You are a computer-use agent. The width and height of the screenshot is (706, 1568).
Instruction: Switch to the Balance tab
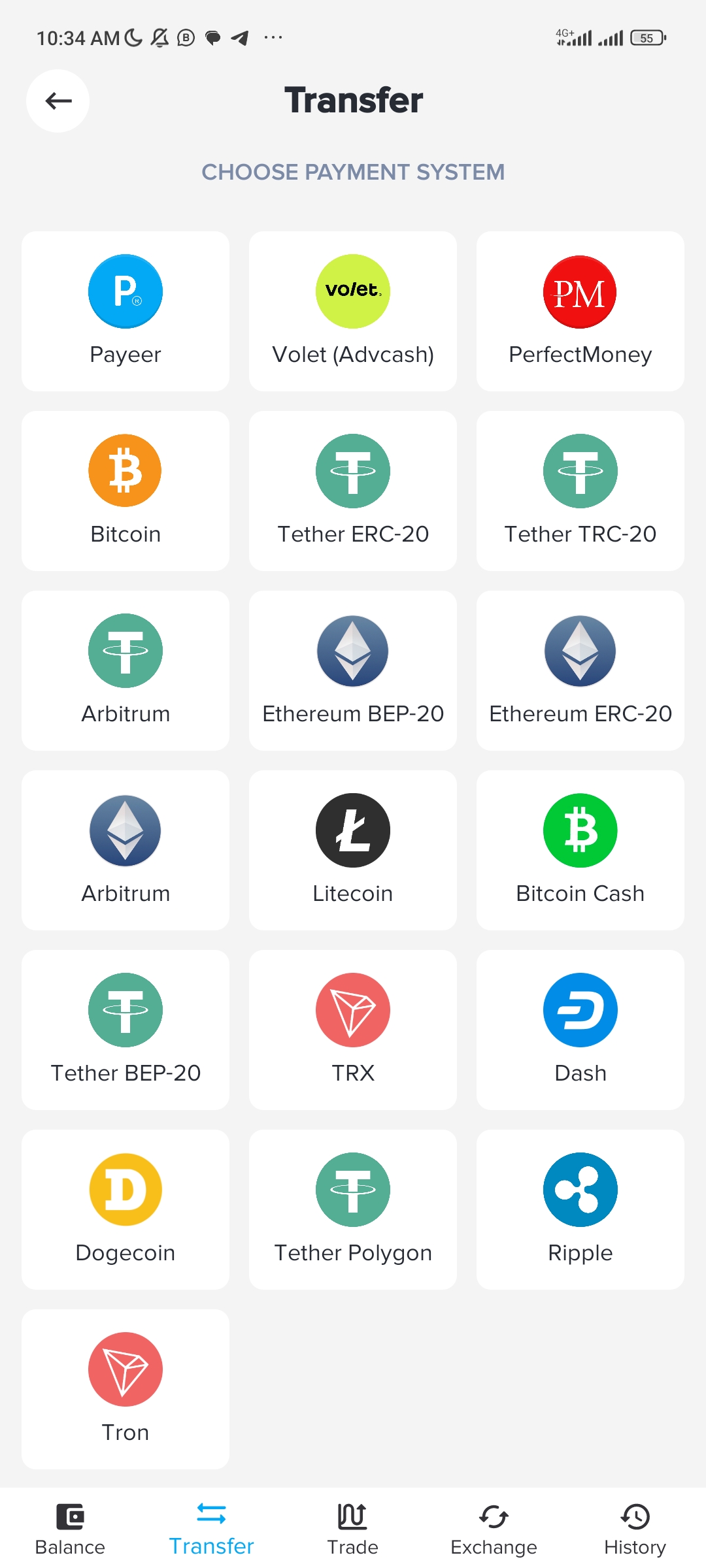click(x=70, y=1529)
